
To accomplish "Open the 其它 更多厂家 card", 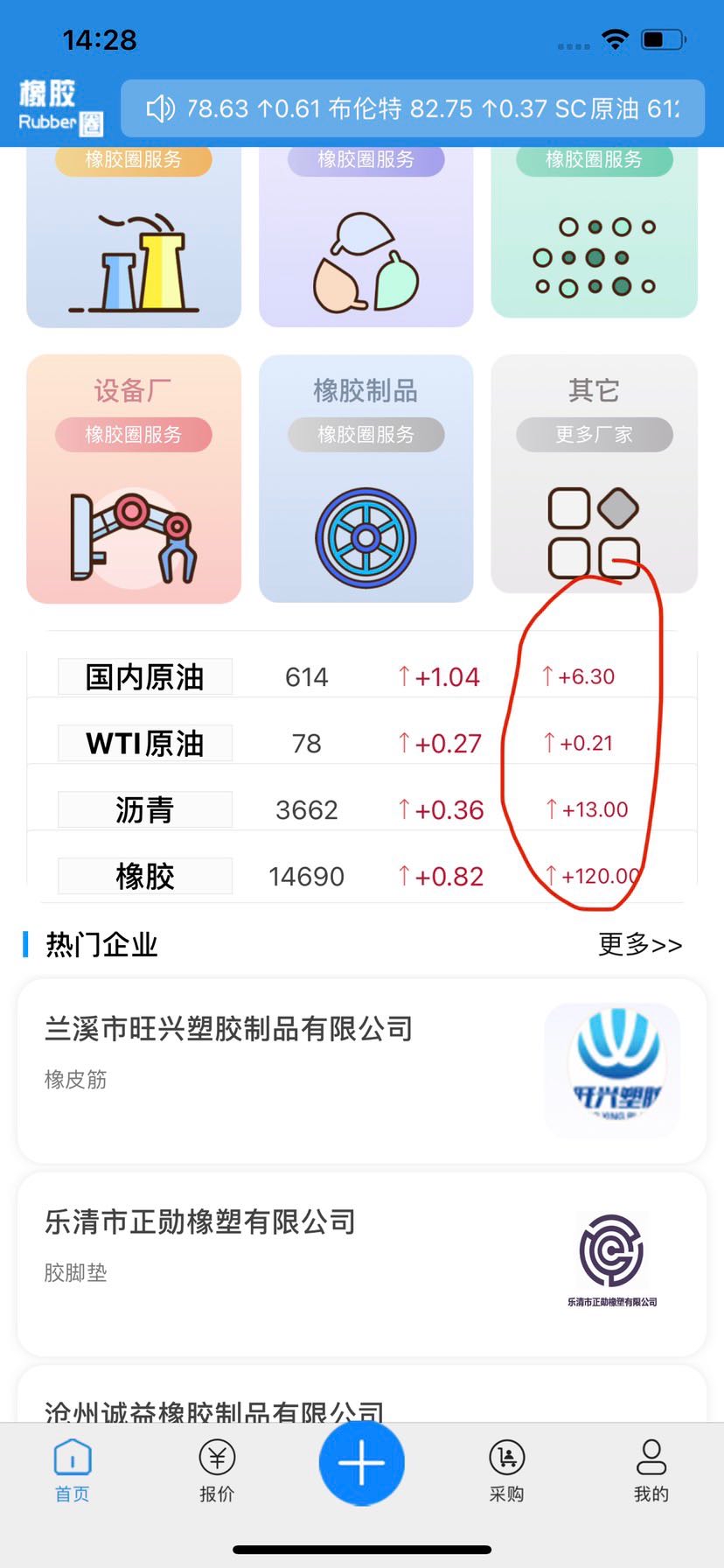I will [x=594, y=473].
